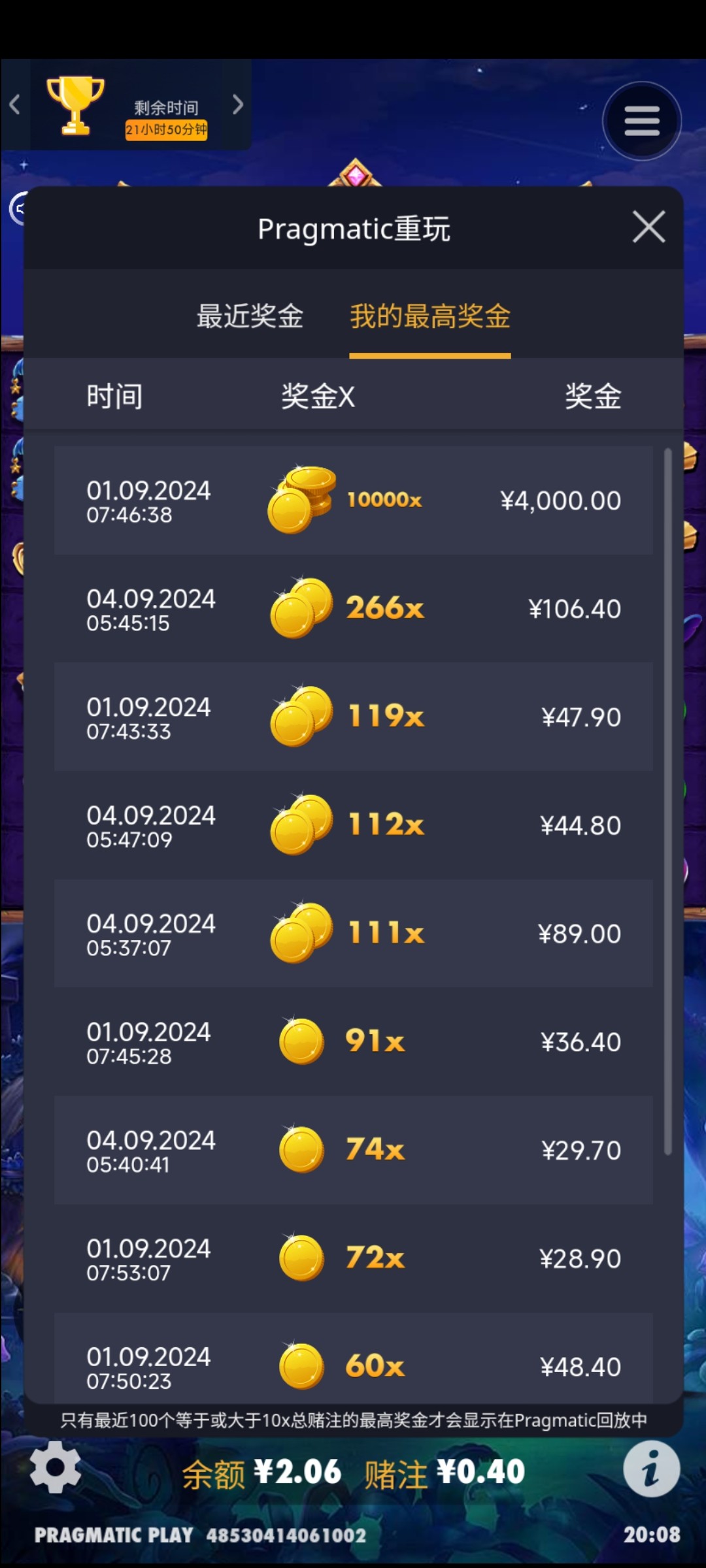This screenshot has height=1568, width=706.
Task: Replay the 266x win of ¥106.40
Action: coord(353,609)
